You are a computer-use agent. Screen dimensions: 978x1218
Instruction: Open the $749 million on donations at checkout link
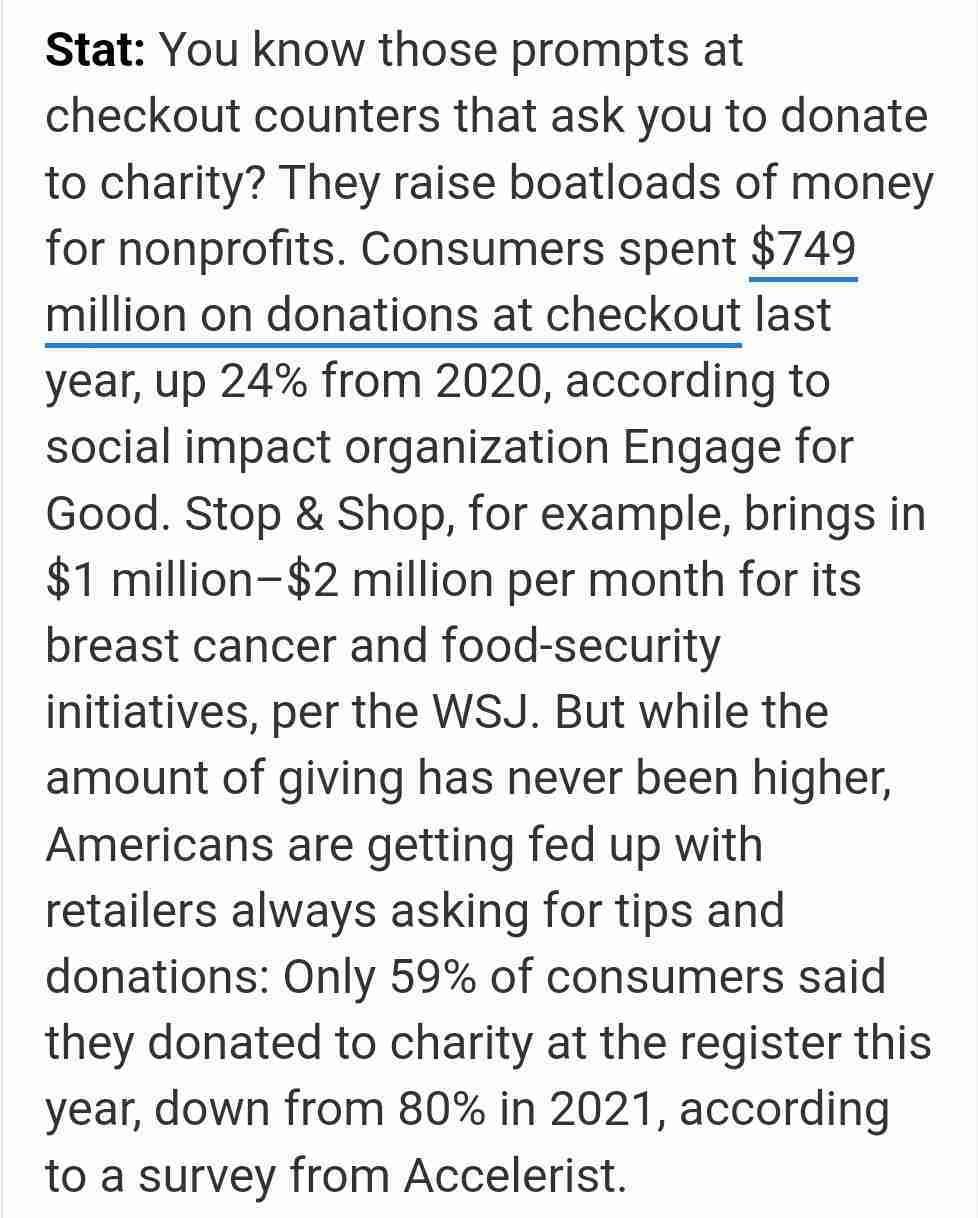pos(392,315)
